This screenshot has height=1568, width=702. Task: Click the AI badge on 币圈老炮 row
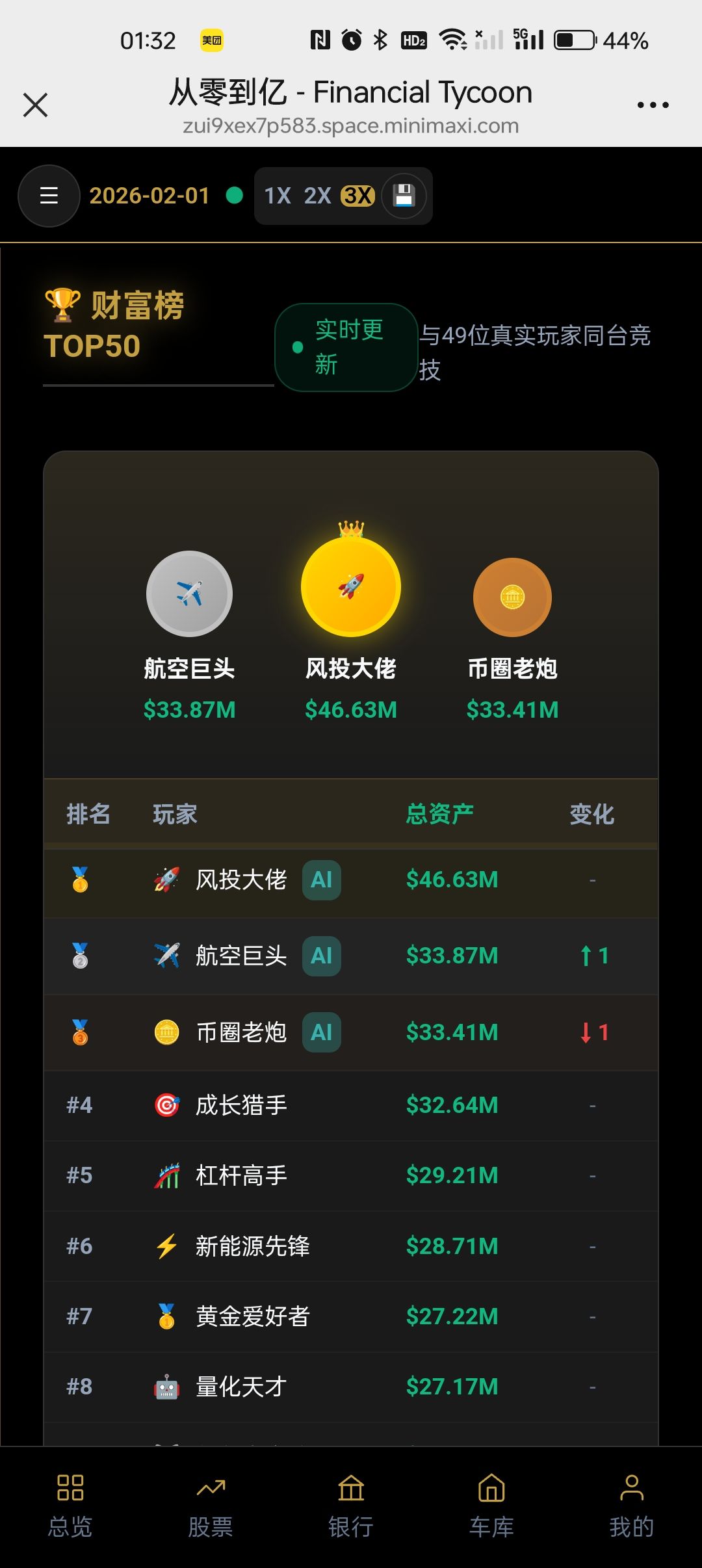click(322, 1032)
